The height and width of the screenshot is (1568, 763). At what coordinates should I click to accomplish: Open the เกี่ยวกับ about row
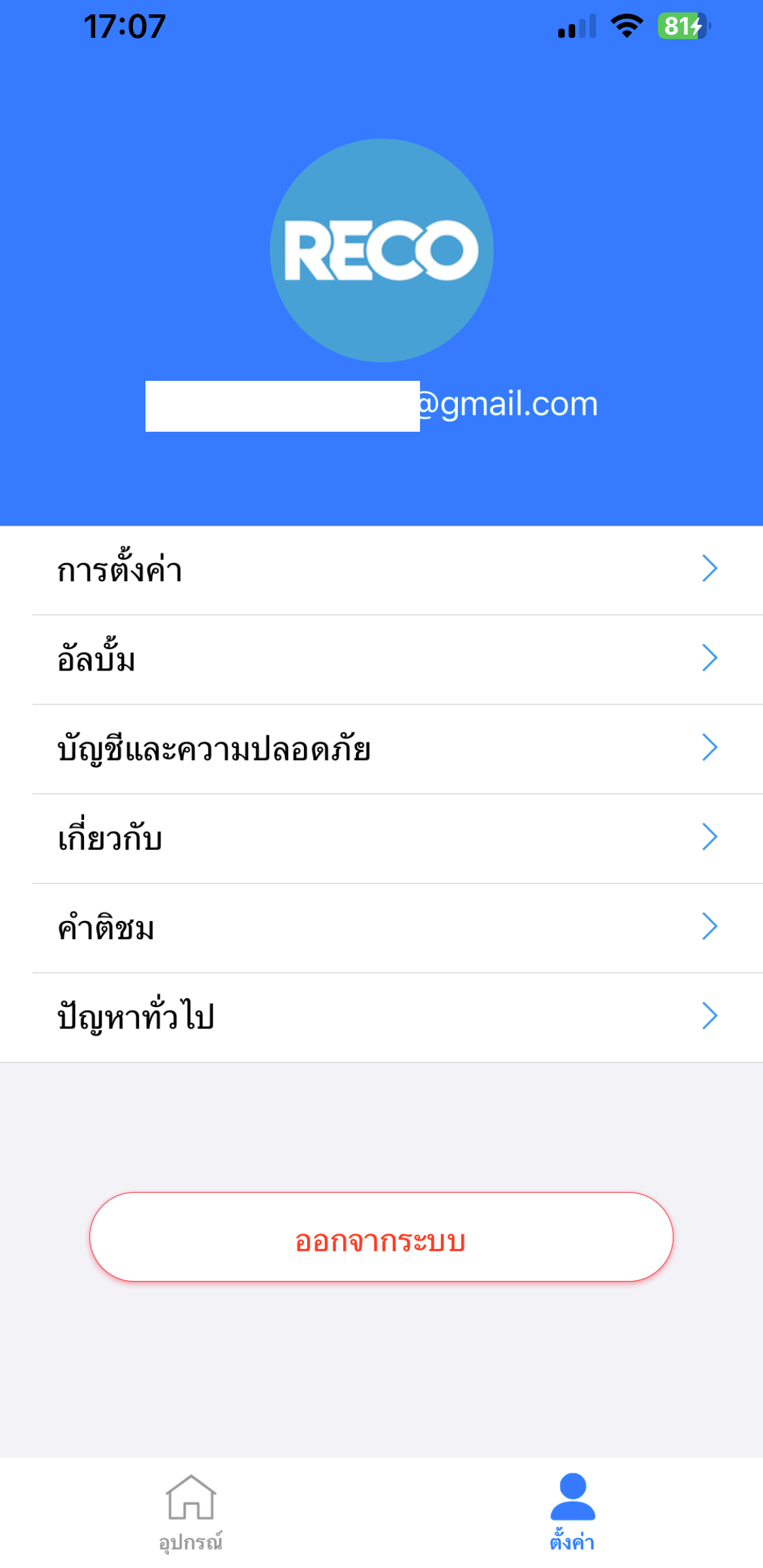(x=381, y=837)
